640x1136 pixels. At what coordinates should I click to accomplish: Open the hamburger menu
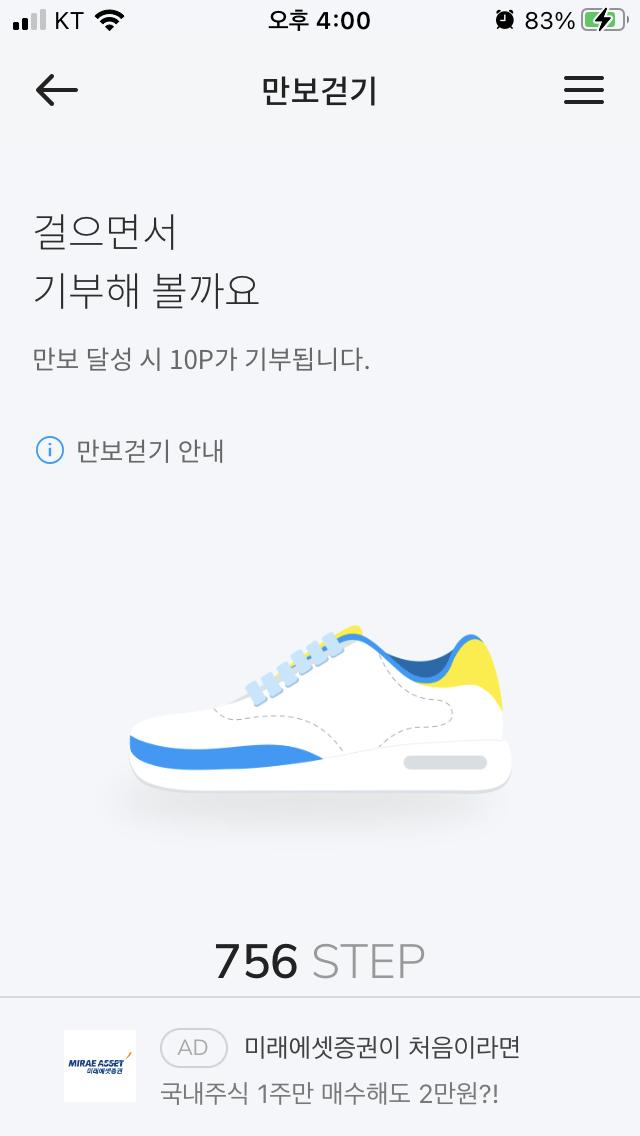point(584,91)
